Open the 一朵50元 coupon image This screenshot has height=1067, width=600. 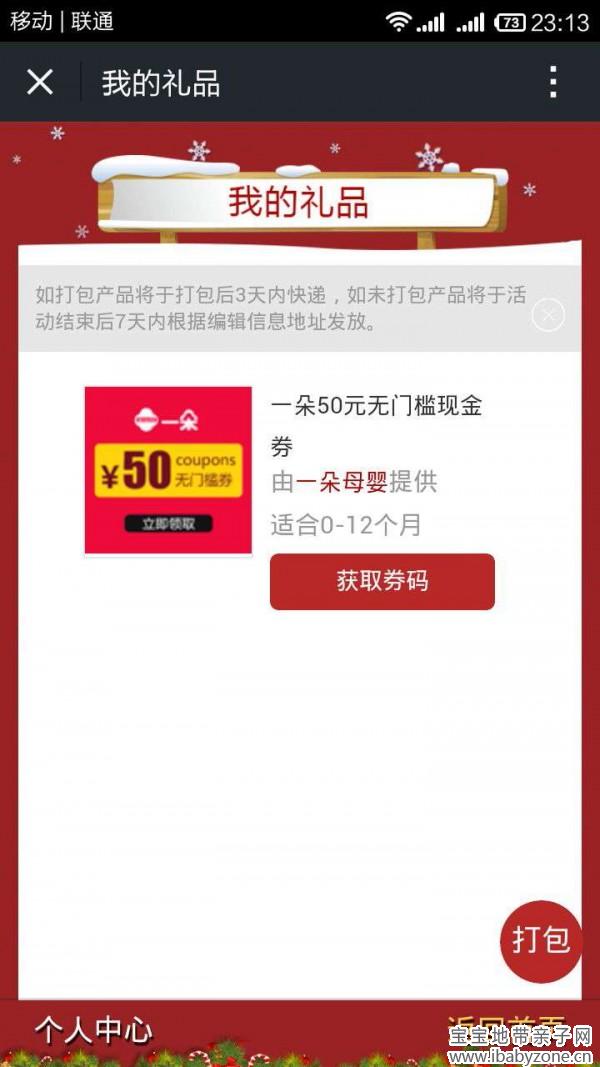pyautogui.click(x=168, y=470)
